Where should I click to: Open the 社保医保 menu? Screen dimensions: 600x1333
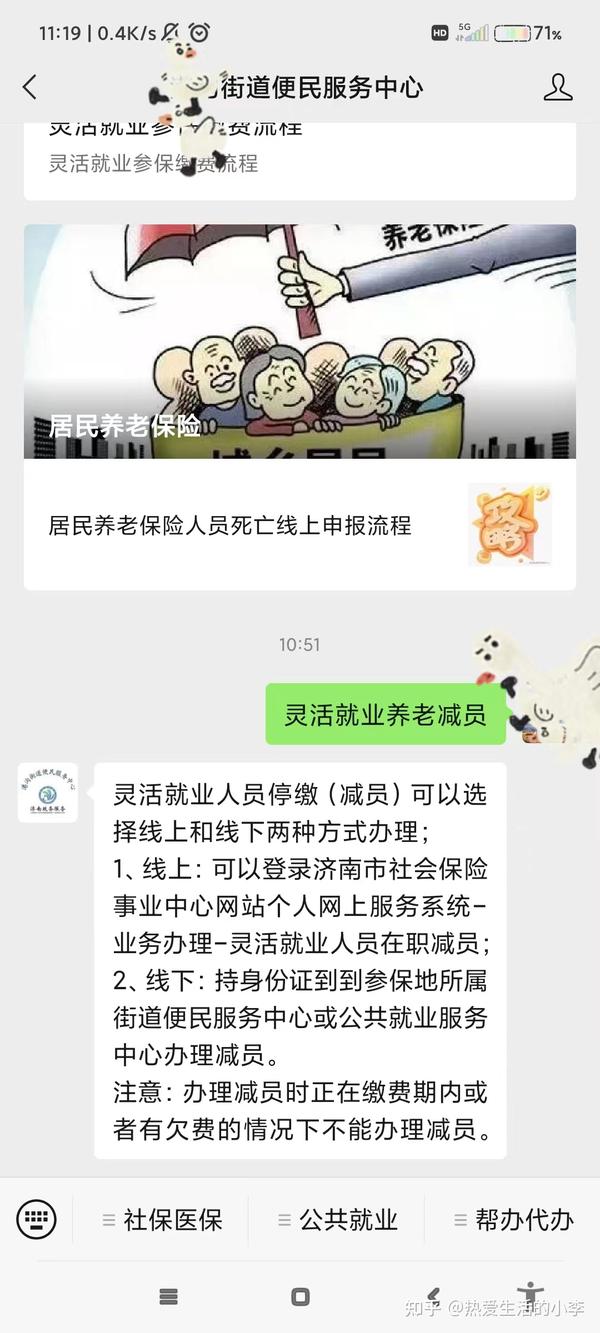pyautogui.click(x=161, y=1220)
